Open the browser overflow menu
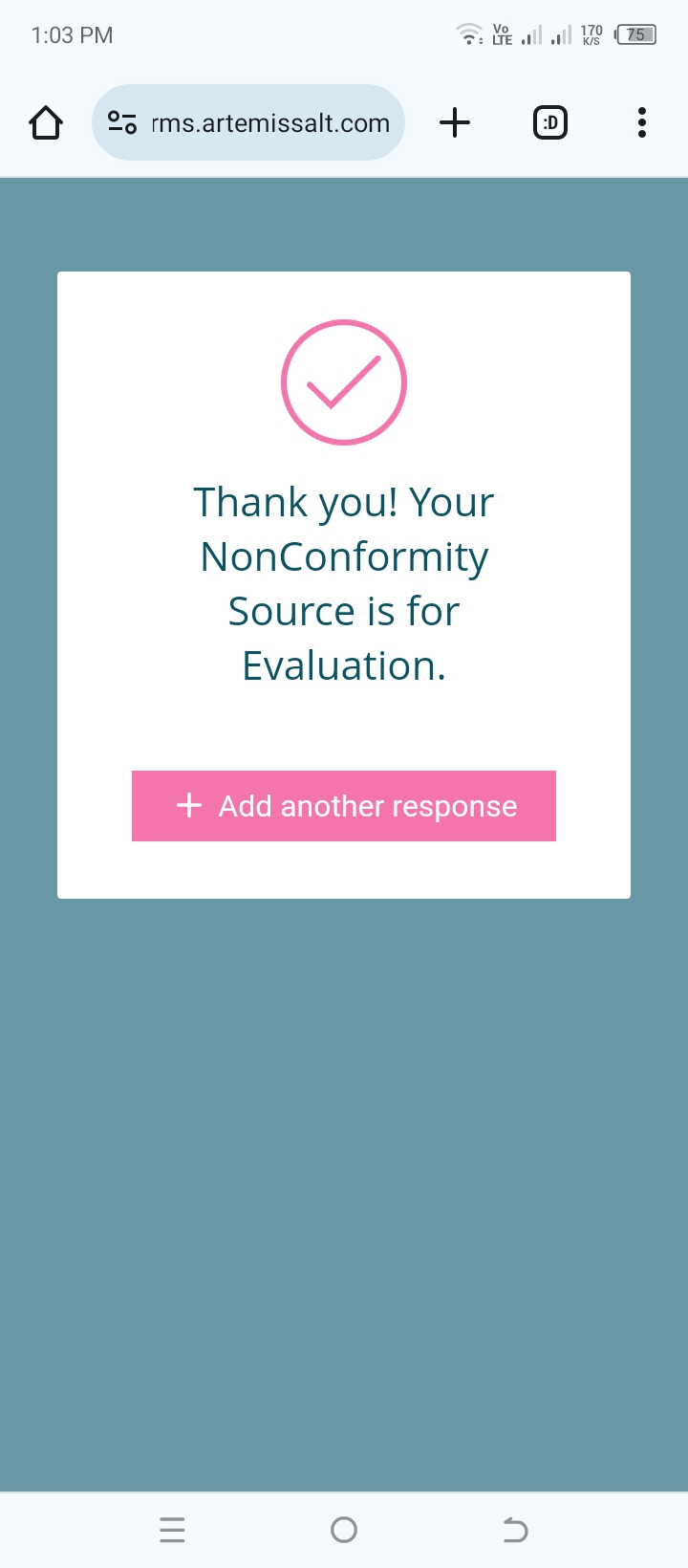Image resolution: width=688 pixels, height=1568 pixels. click(x=641, y=122)
